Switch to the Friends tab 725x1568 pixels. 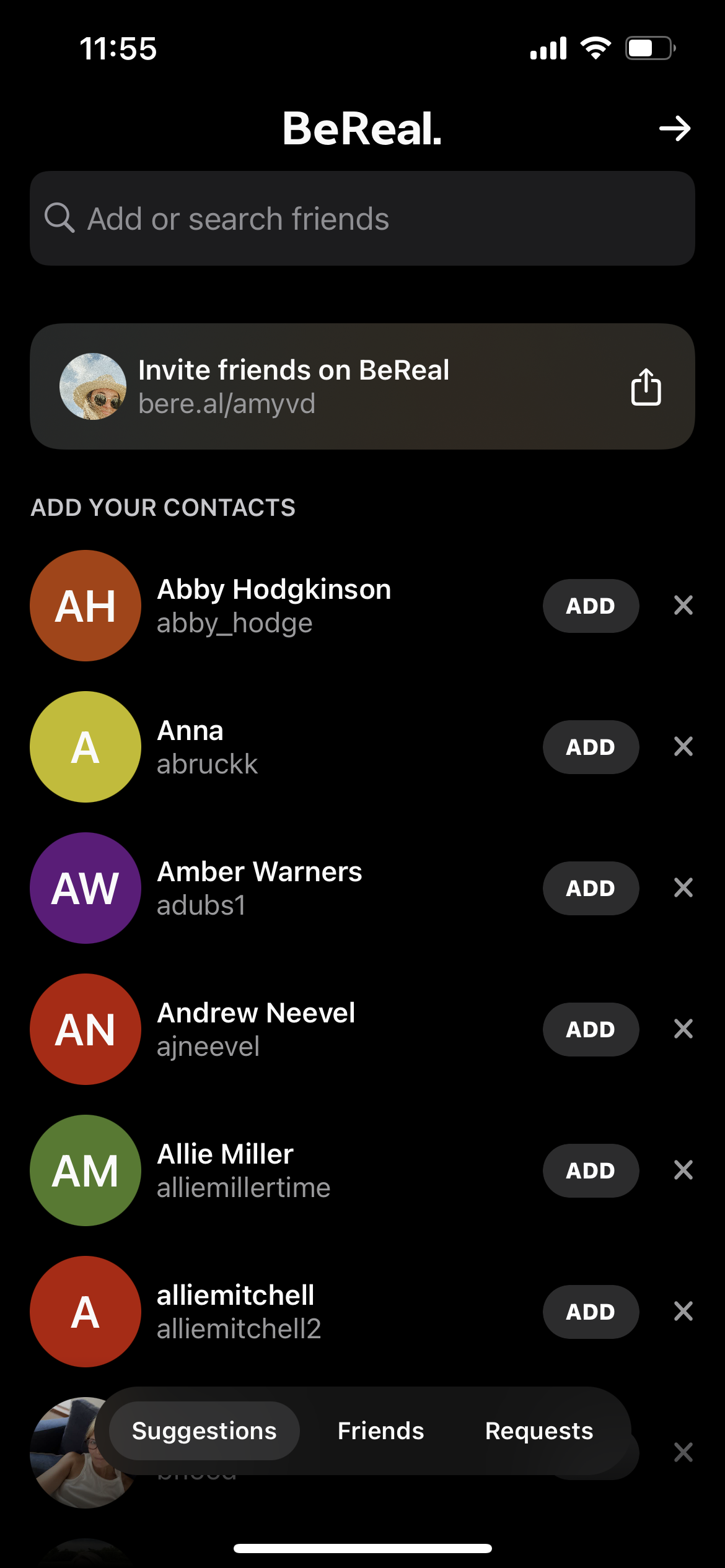pos(380,1431)
